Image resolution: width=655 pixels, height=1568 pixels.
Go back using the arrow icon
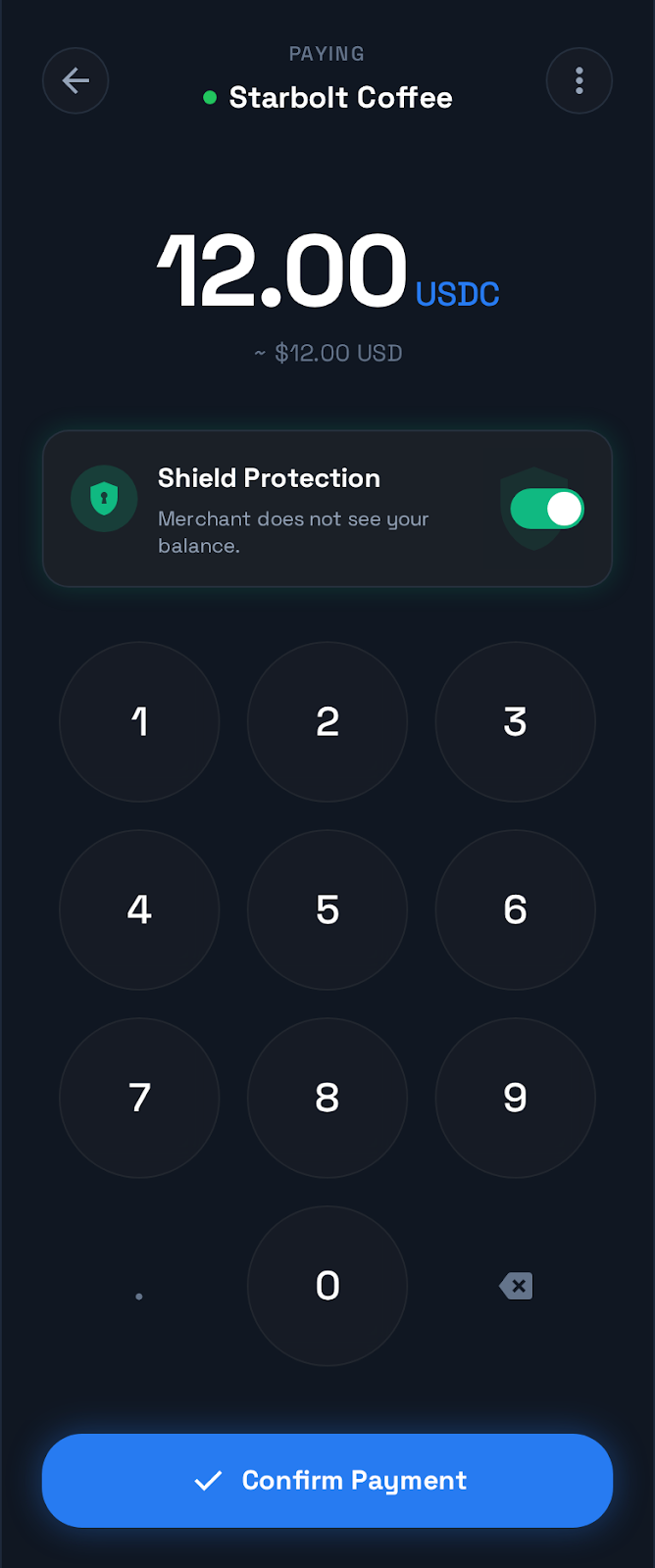(x=76, y=80)
